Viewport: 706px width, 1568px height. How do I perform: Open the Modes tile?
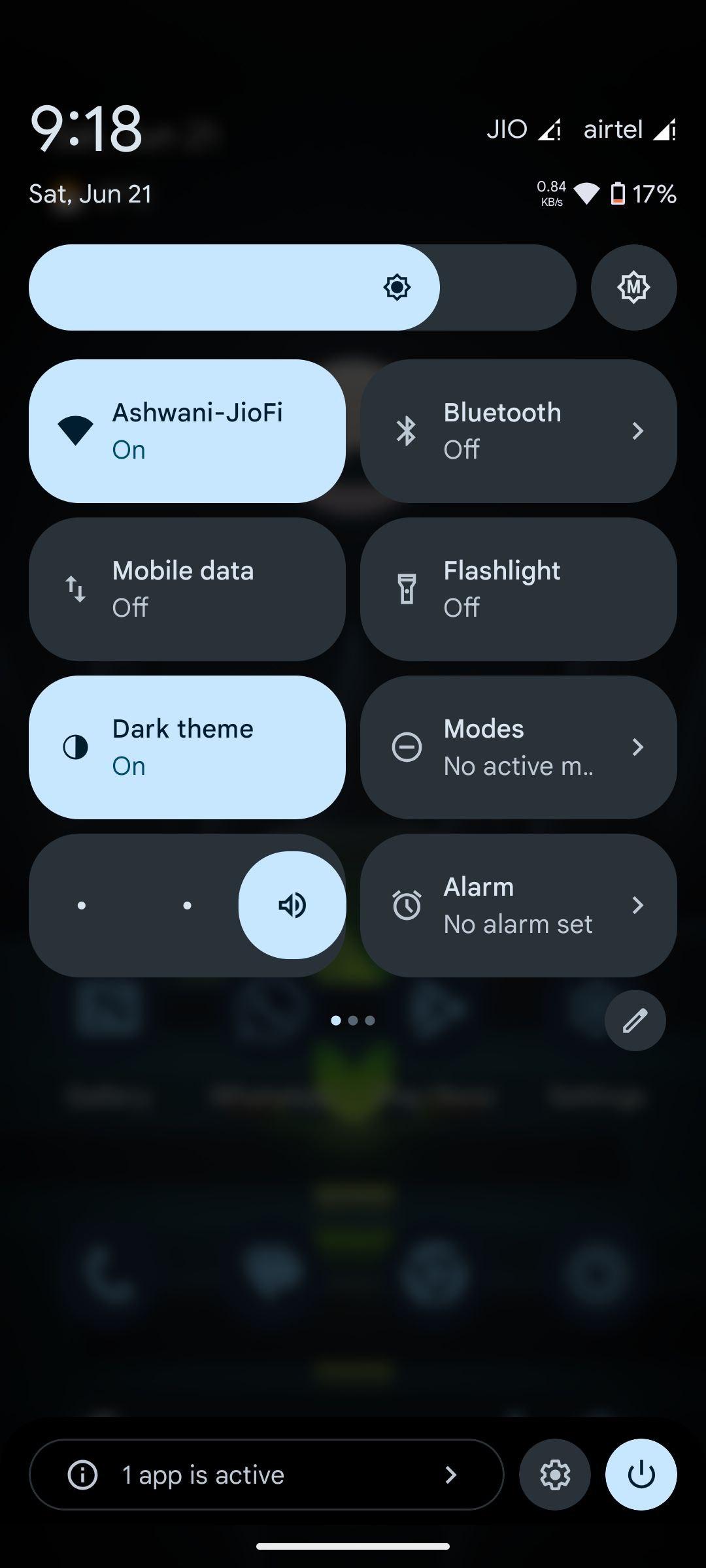518,747
